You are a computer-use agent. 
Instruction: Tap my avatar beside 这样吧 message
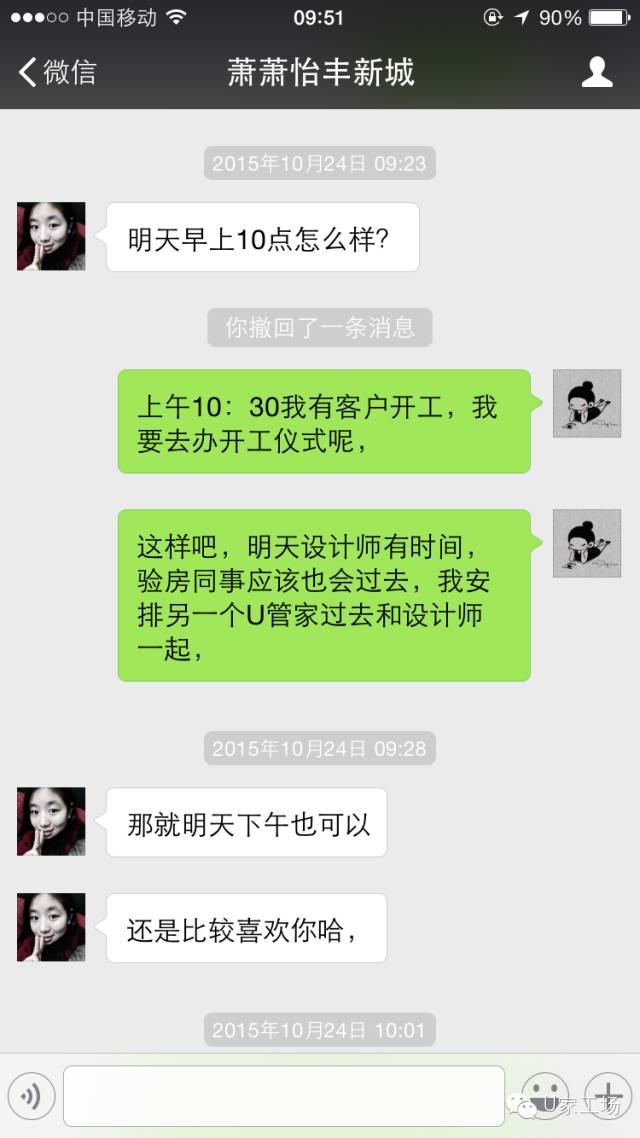click(587, 543)
